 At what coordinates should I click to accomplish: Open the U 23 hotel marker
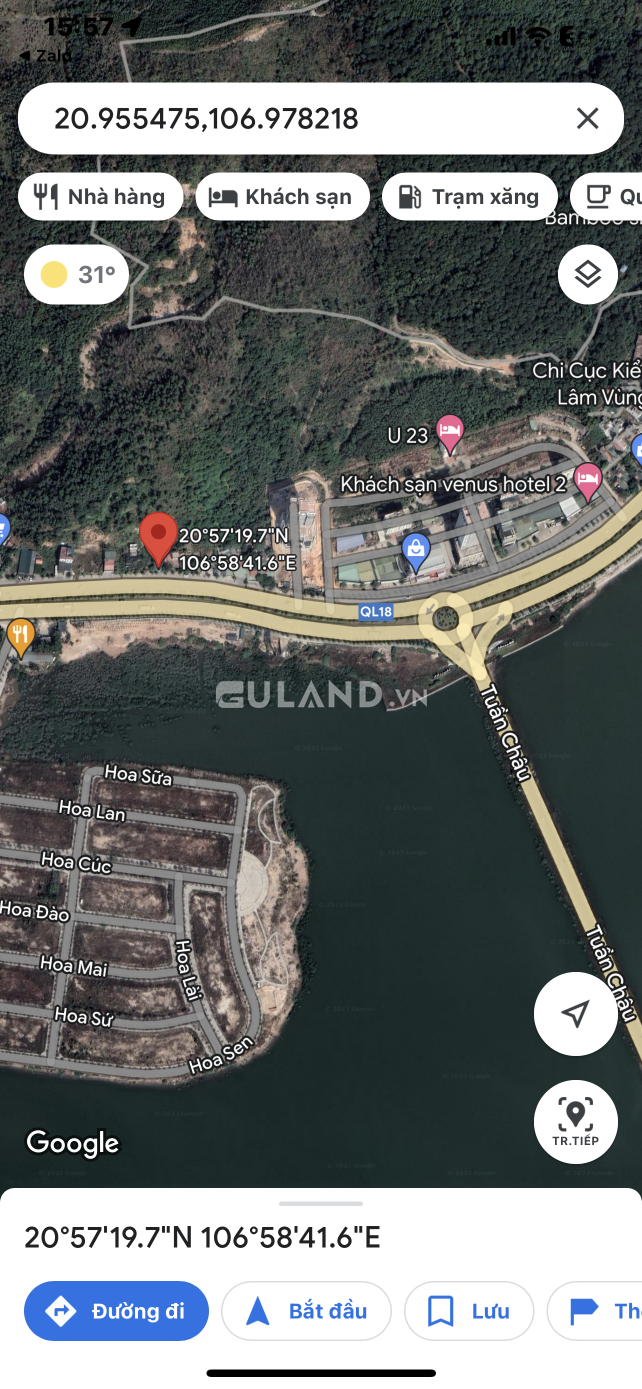click(x=450, y=433)
